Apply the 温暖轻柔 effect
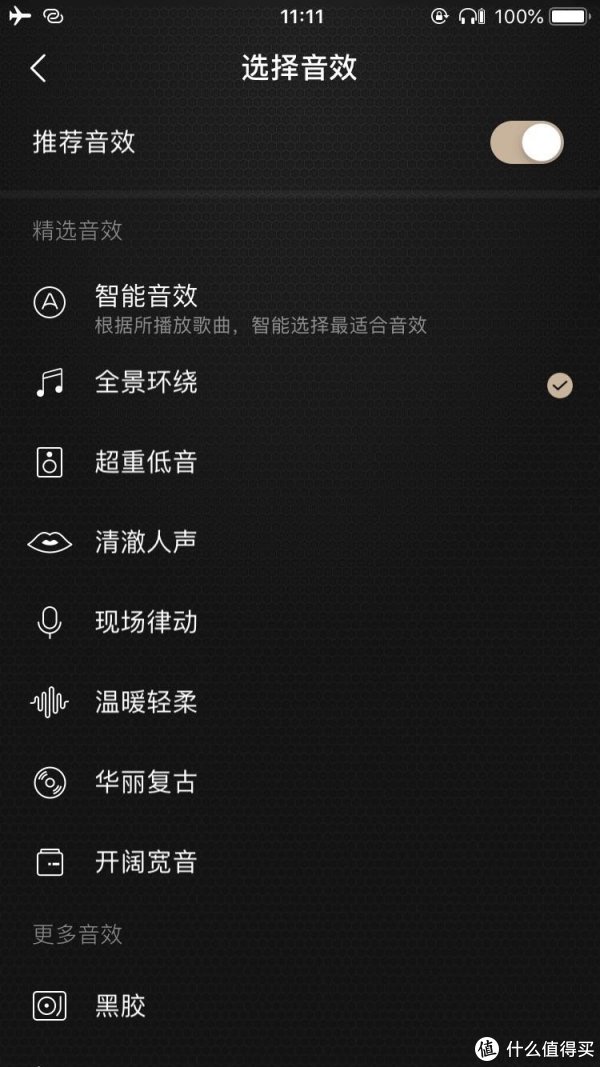 click(x=300, y=702)
